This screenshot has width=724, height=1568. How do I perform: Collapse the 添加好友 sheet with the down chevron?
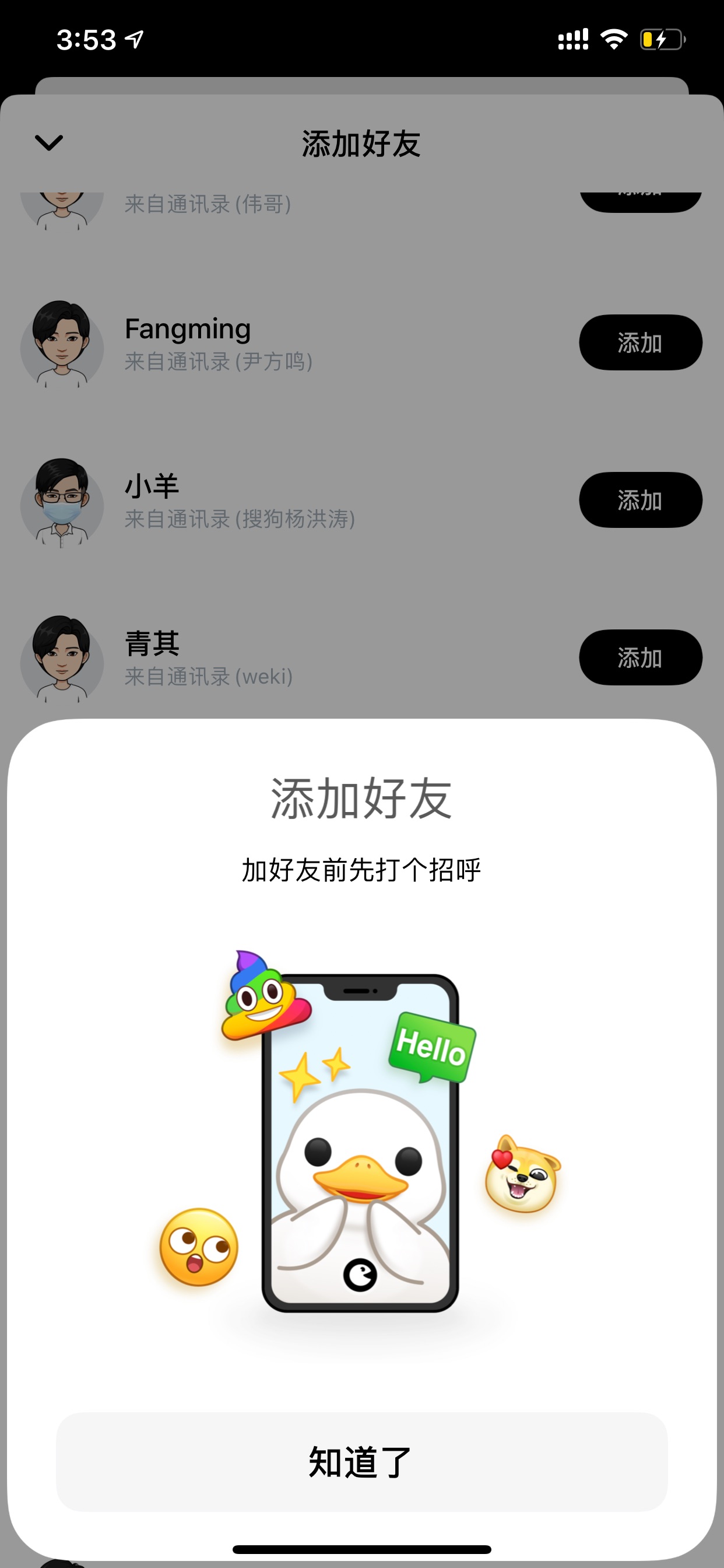50,143
